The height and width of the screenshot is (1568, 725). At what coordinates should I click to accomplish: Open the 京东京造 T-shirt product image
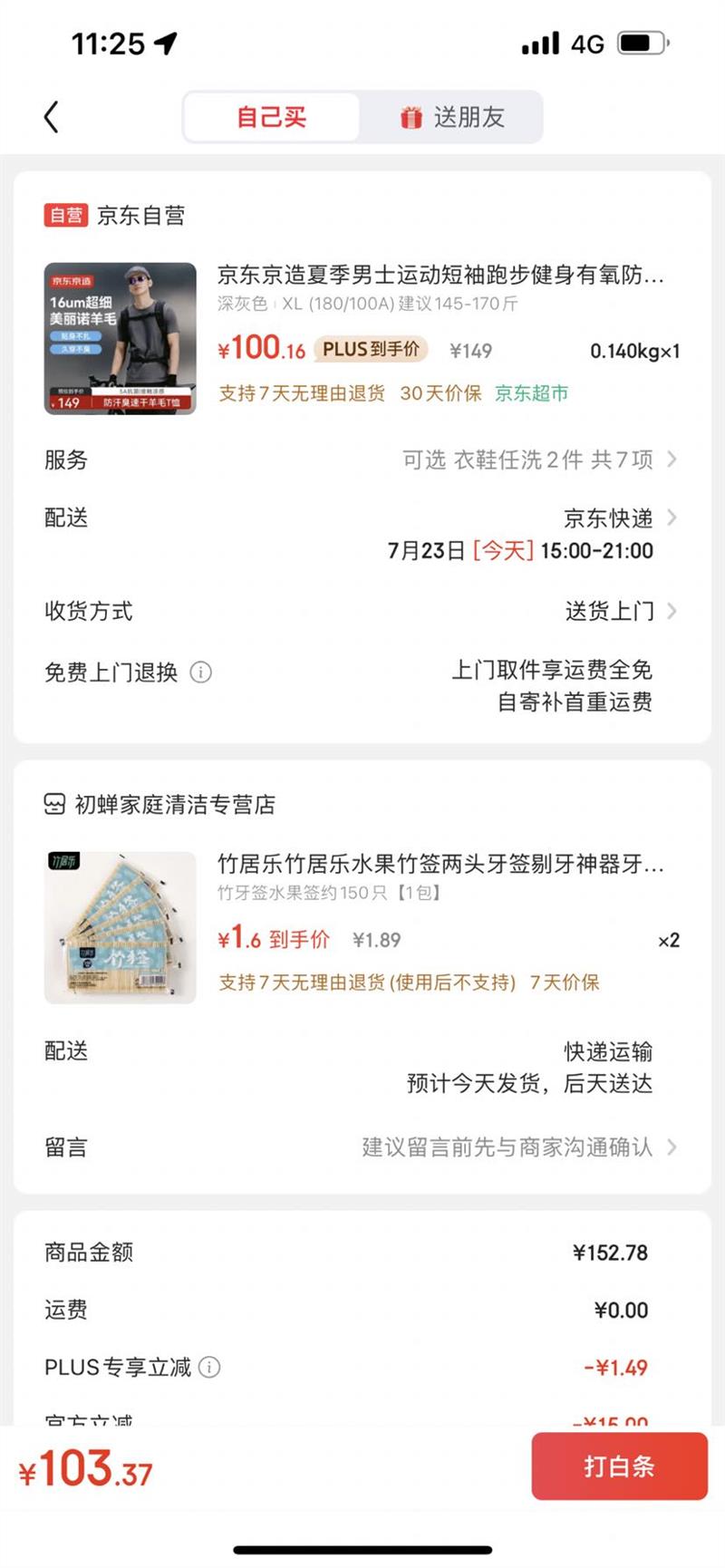tap(121, 339)
